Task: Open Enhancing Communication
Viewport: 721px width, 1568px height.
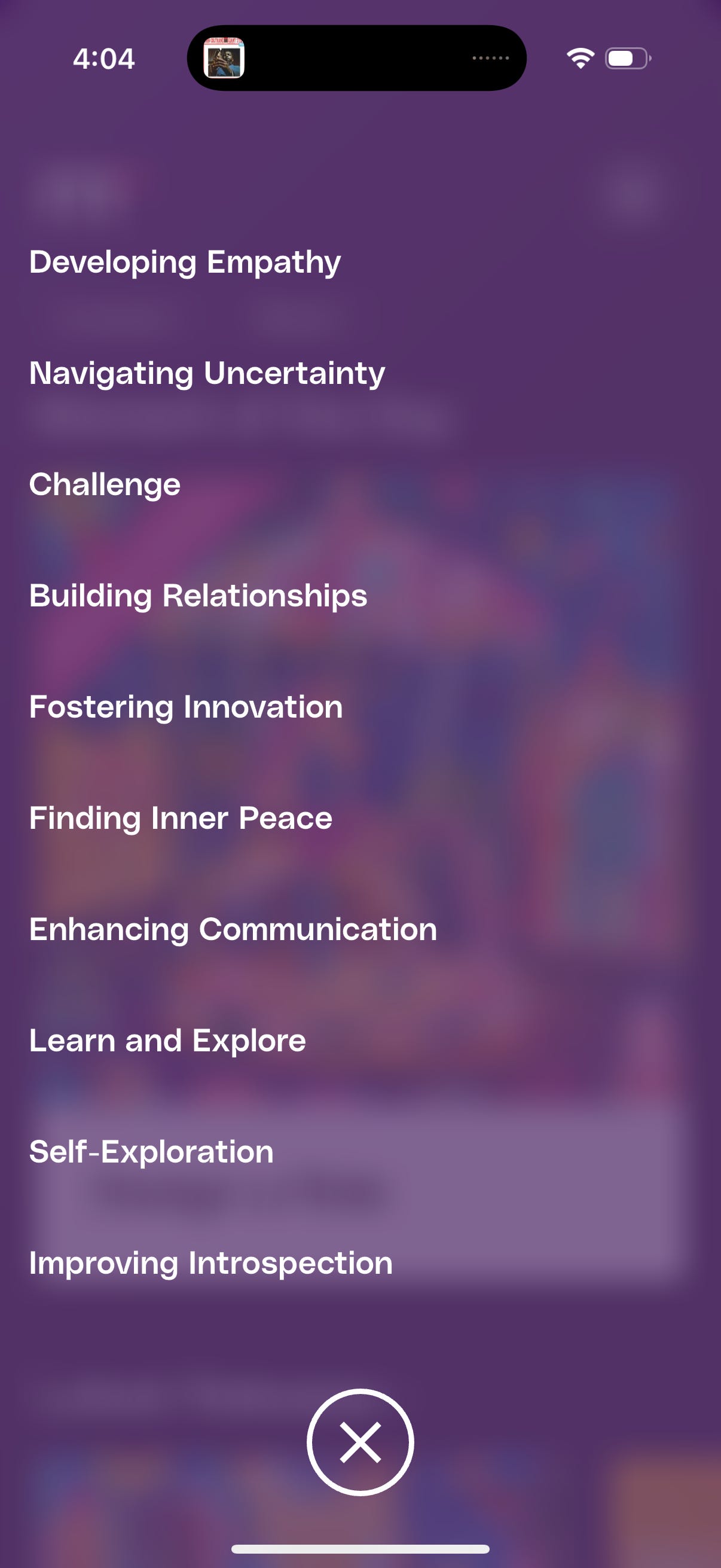Action: coord(233,930)
